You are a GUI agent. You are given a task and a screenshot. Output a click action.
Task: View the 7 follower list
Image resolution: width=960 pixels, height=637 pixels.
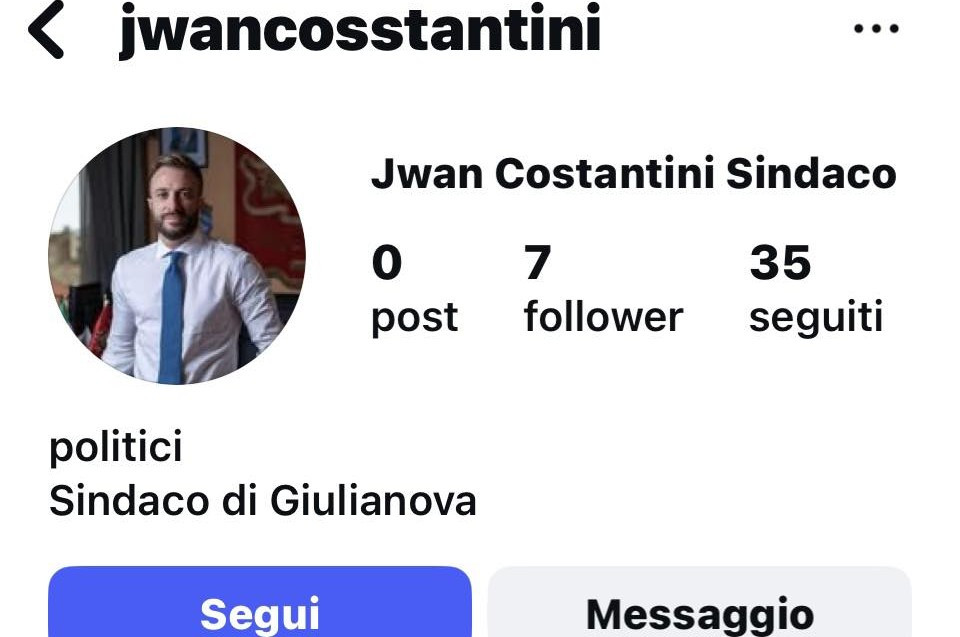(x=602, y=289)
